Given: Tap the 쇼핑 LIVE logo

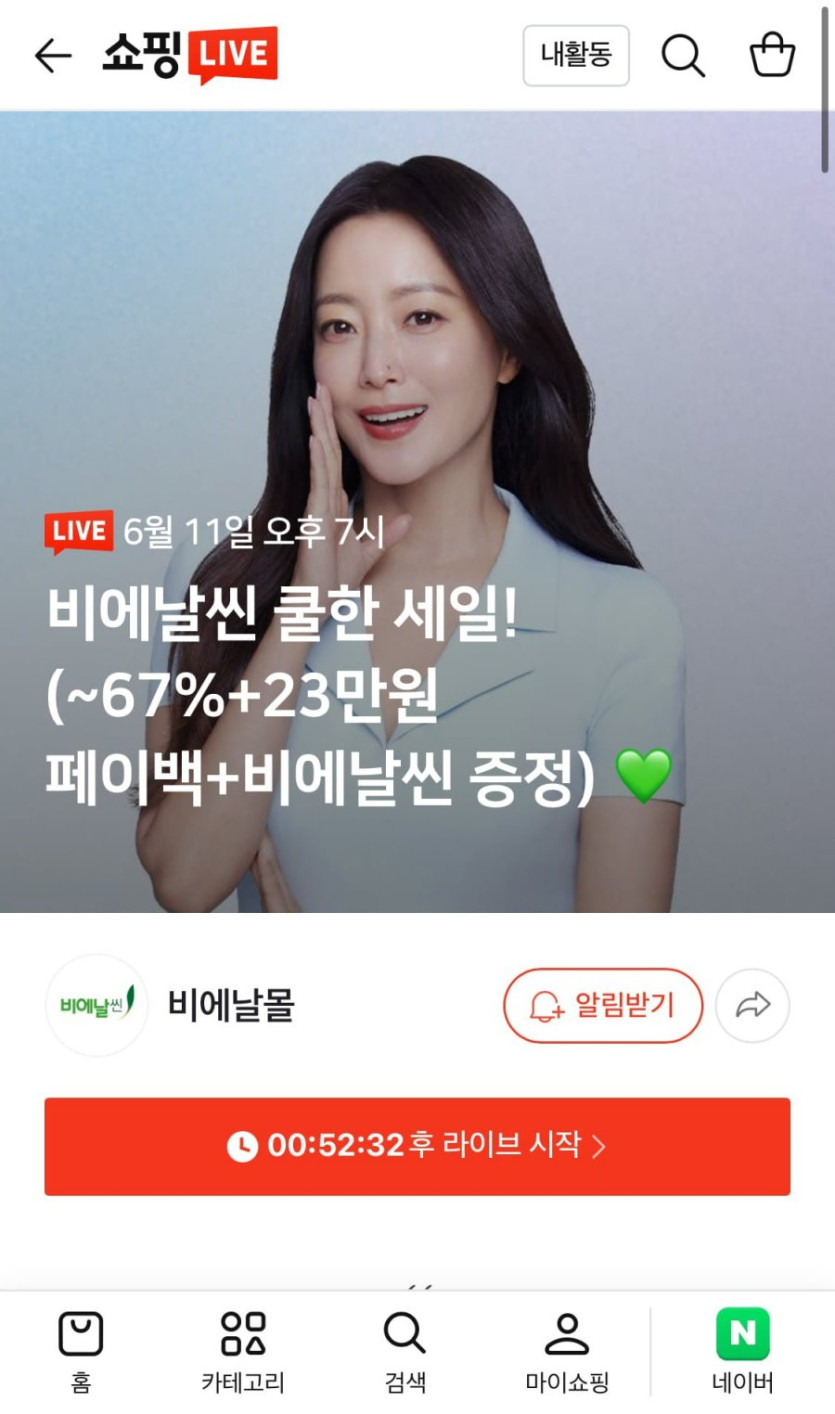Looking at the screenshot, I should (190, 55).
